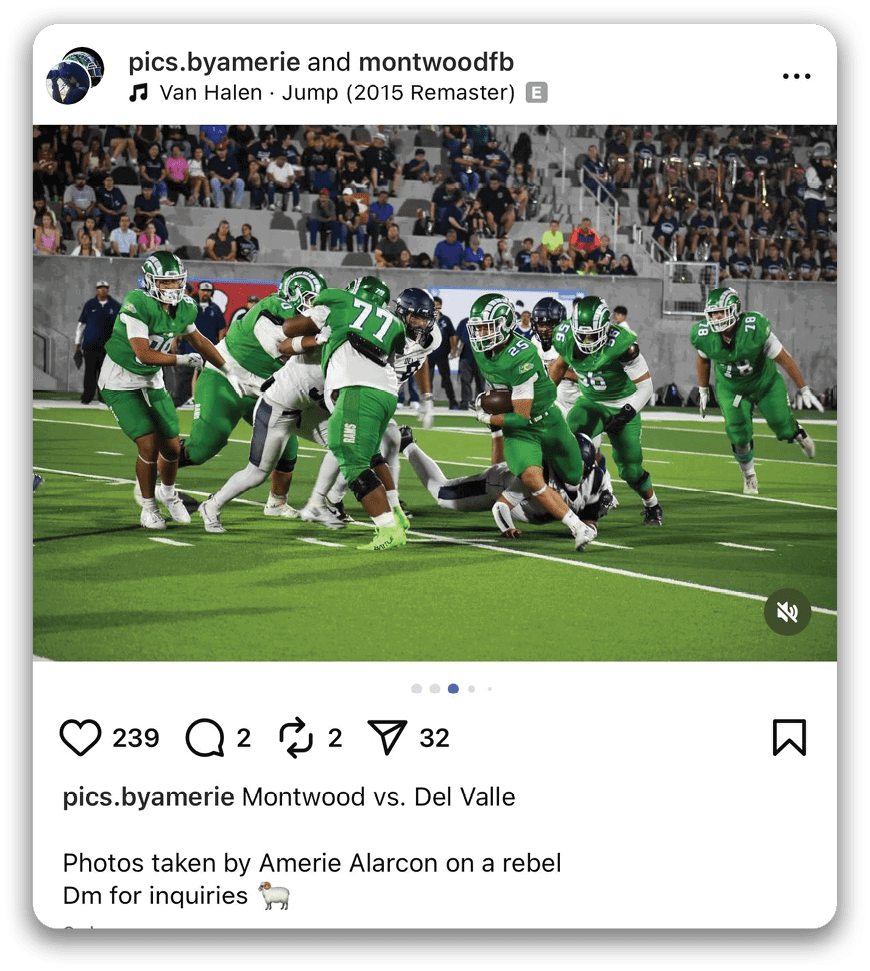Open montwoodfb profile from header

tap(436, 62)
